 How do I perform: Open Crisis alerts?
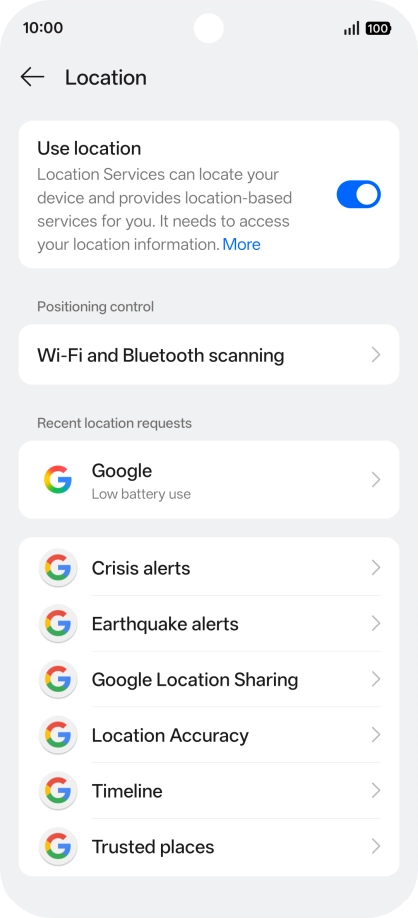(x=209, y=568)
